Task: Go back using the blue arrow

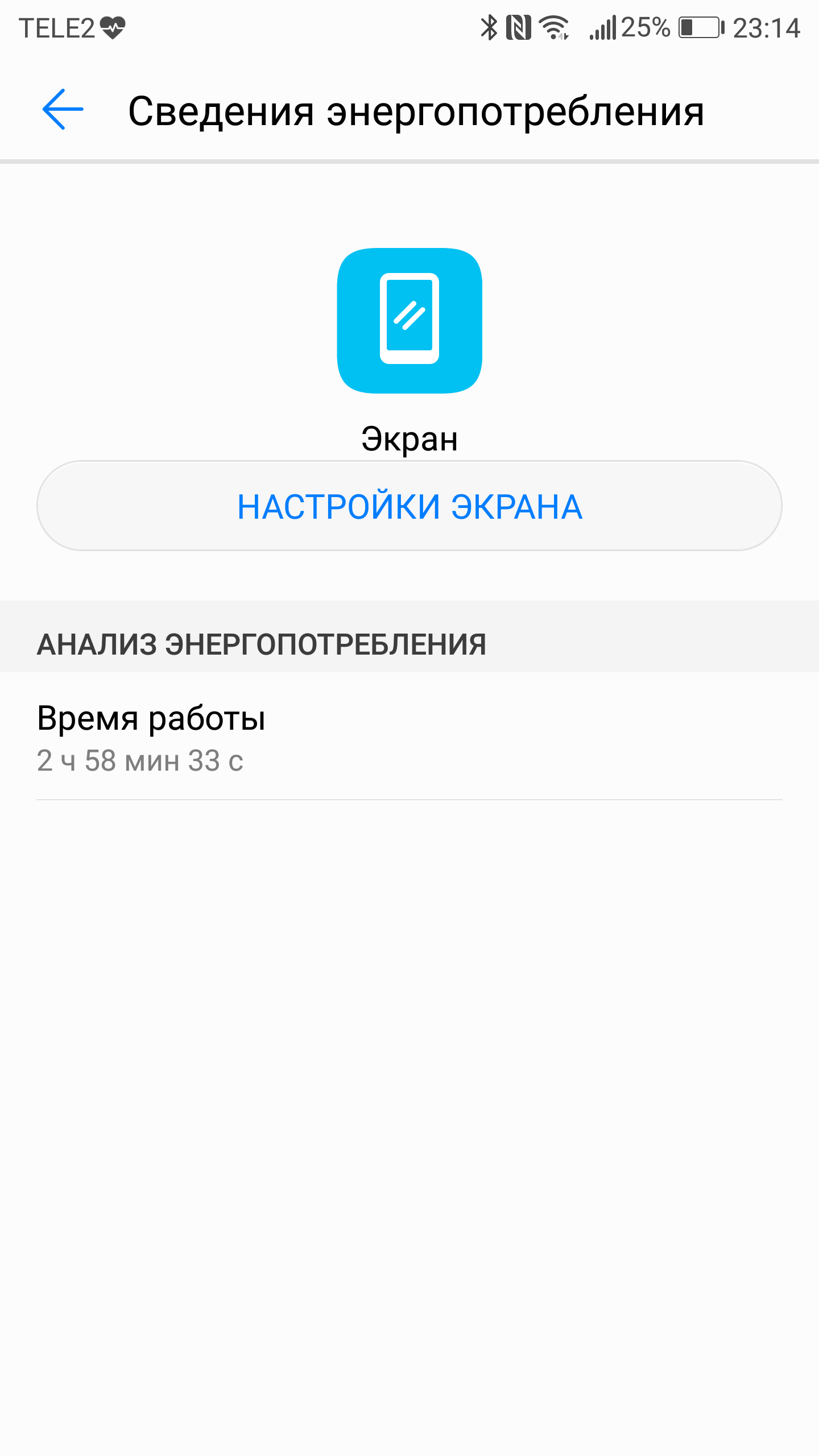Action: [x=63, y=109]
